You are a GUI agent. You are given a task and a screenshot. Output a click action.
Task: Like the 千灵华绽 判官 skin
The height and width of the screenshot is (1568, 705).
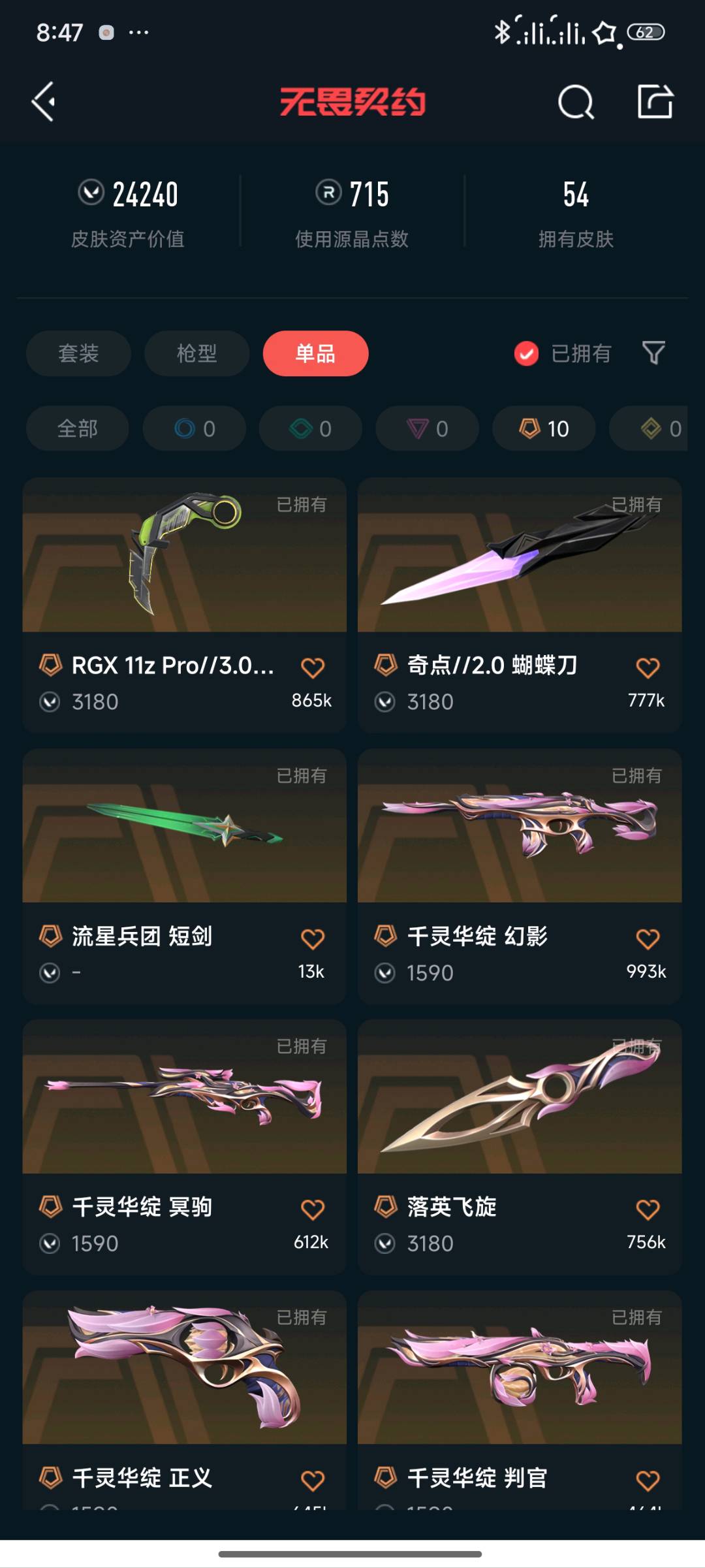648,1480
